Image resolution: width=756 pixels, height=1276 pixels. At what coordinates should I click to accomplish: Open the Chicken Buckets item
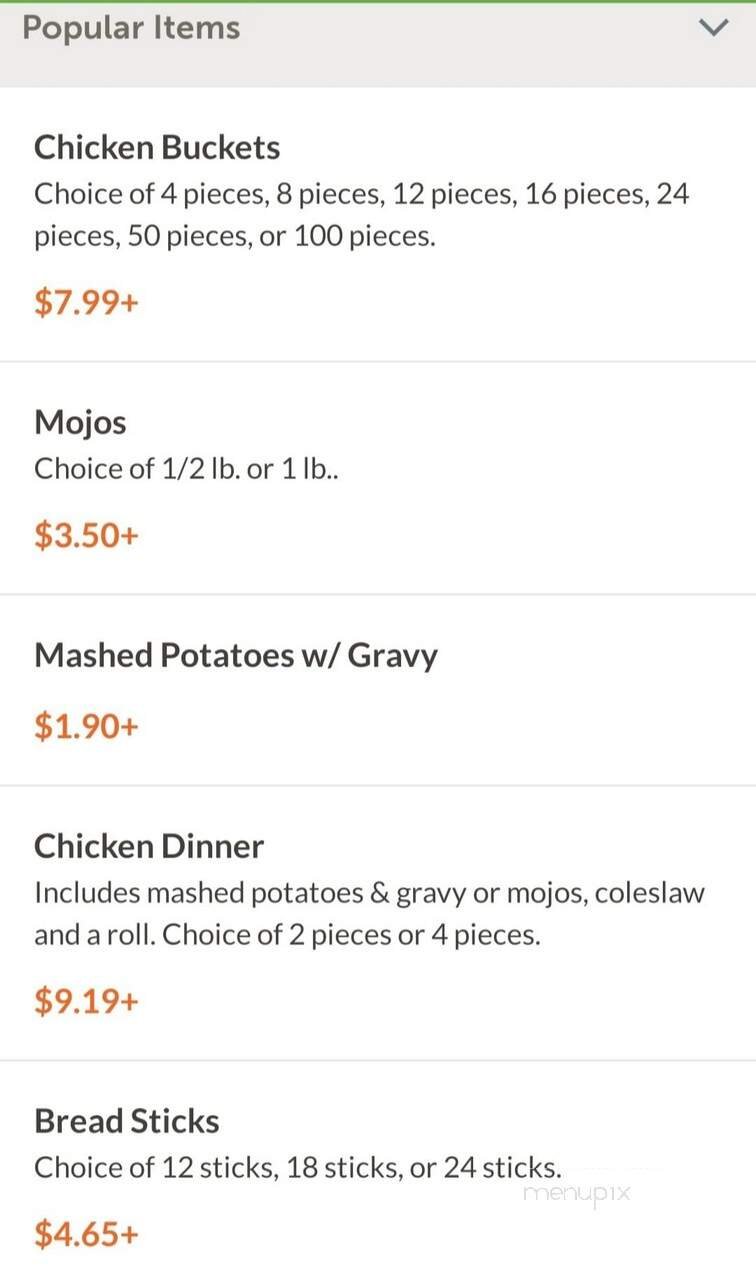[x=157, y=146]
